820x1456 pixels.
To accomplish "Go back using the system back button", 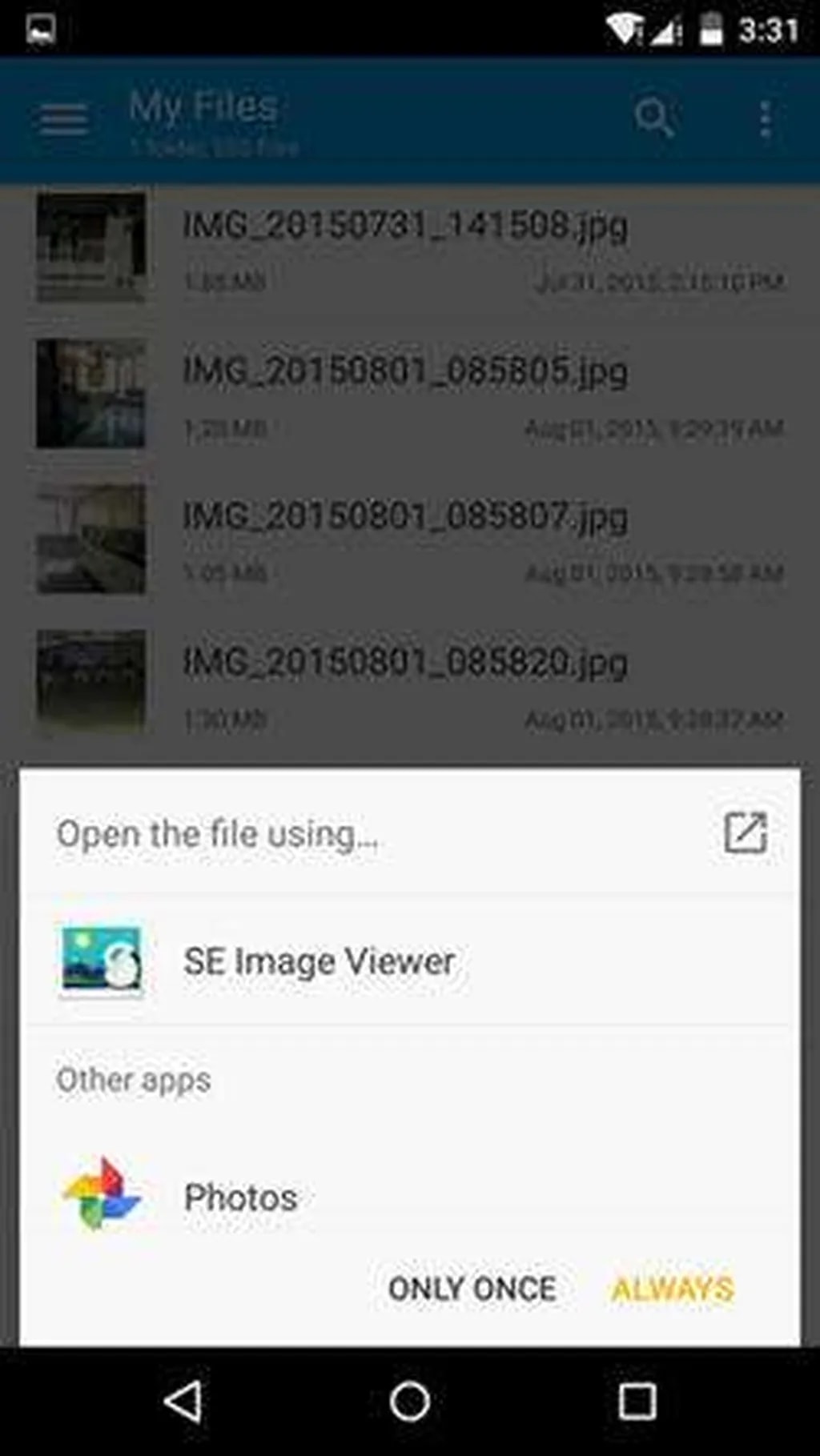I will [x=183, y=1402].
